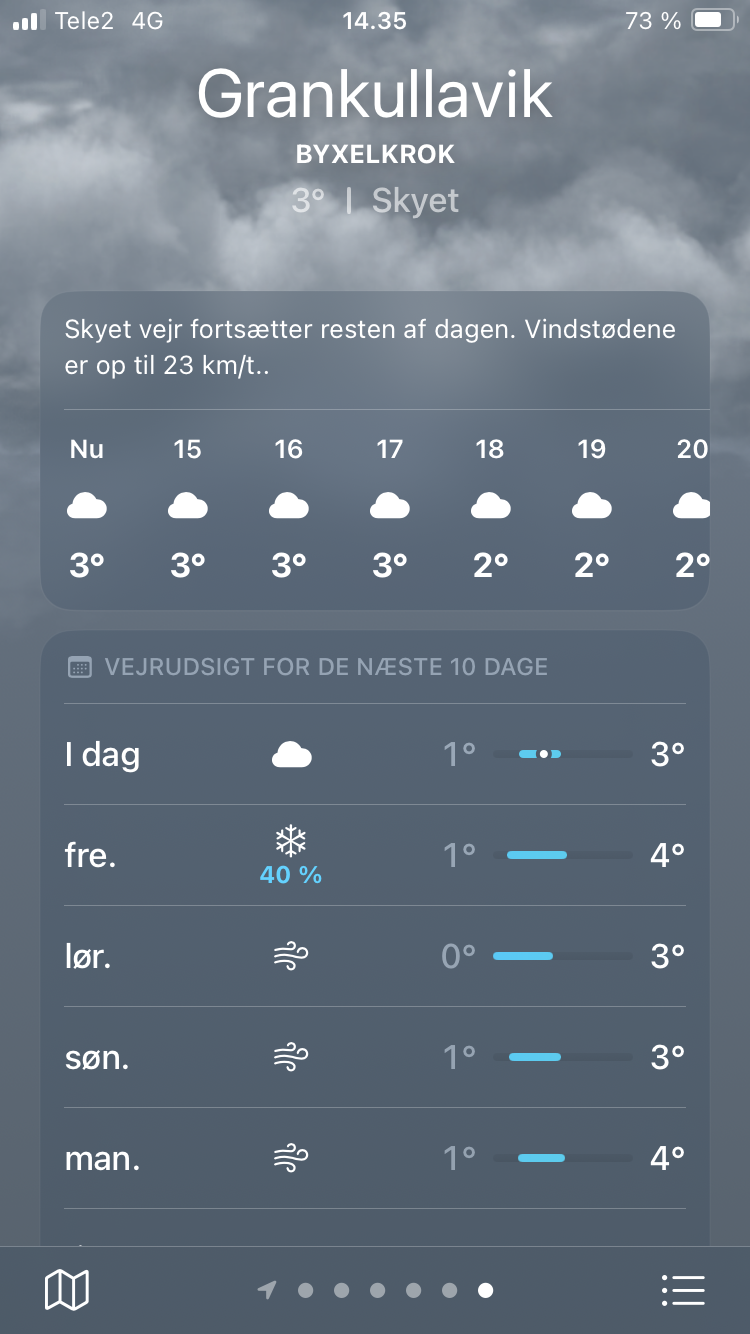Viewport: 750px width, 1334px height.
Task: Open the hourly forecast card
Action: point(375,451)
